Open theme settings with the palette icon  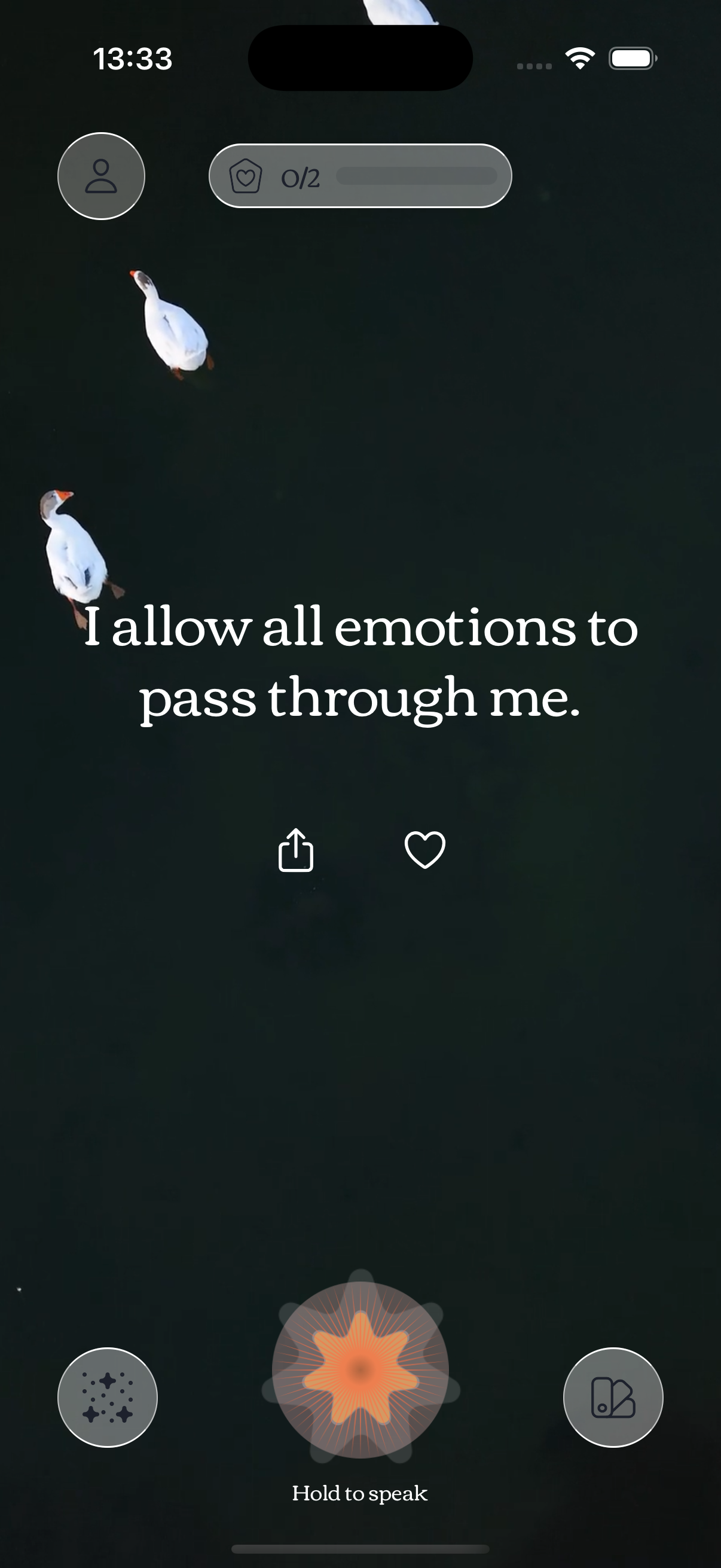click(614, 1398)
